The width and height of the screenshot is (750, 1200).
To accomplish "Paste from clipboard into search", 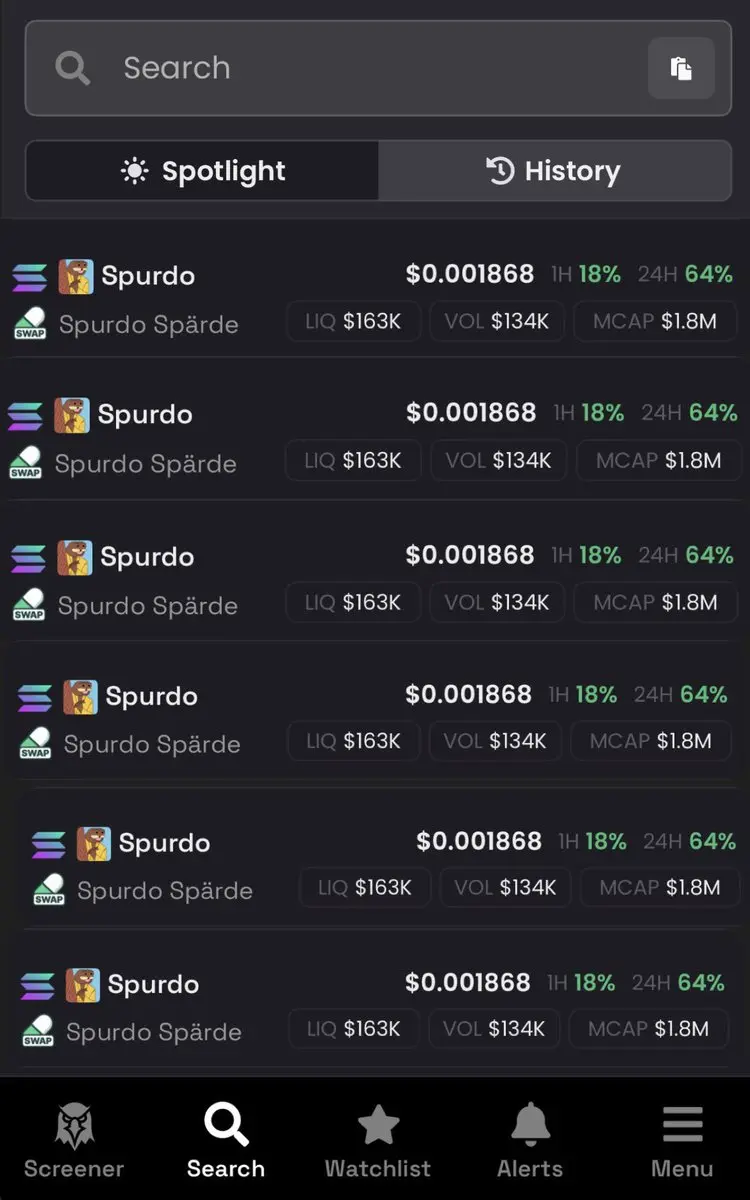I will tap(681, 68).
